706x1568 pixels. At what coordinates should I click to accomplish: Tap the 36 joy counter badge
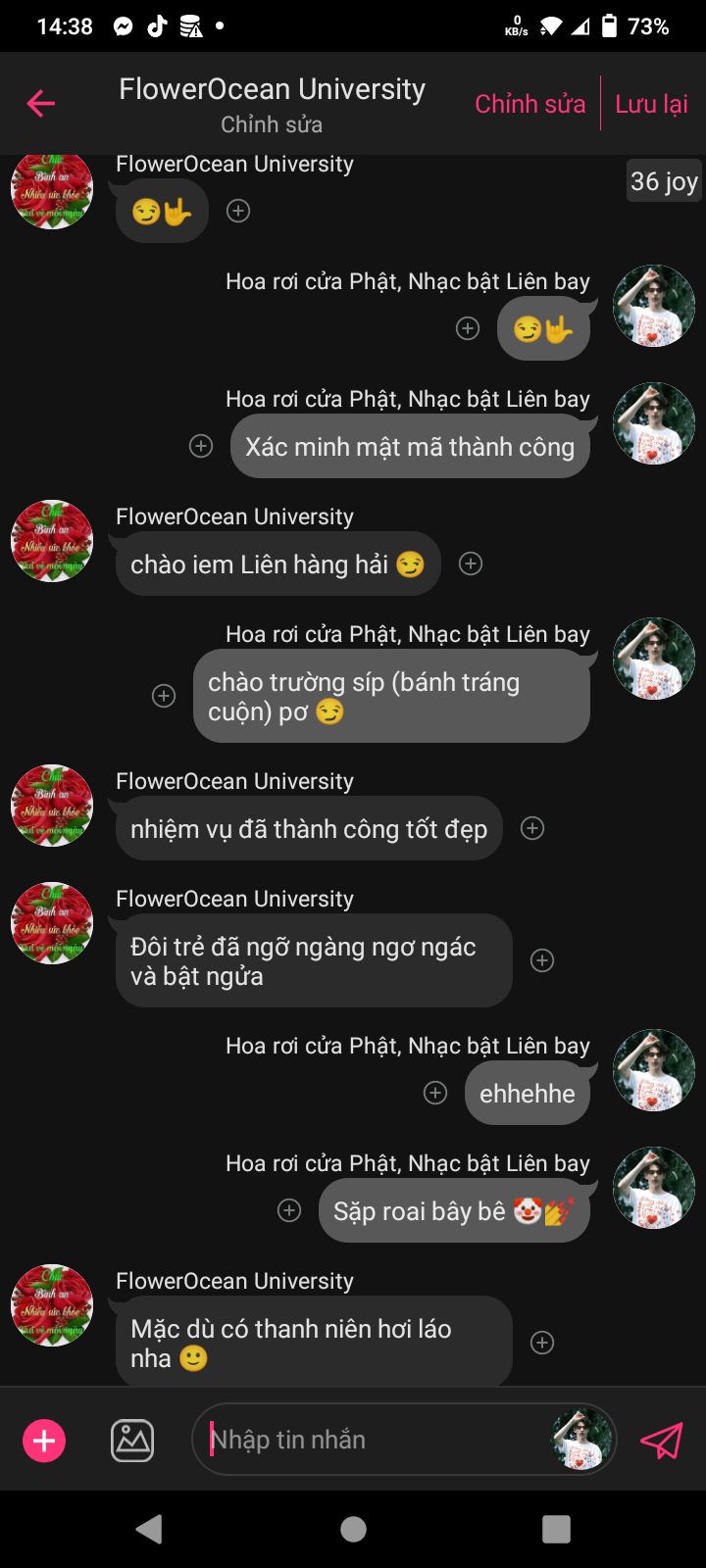[x=664, y=181]
